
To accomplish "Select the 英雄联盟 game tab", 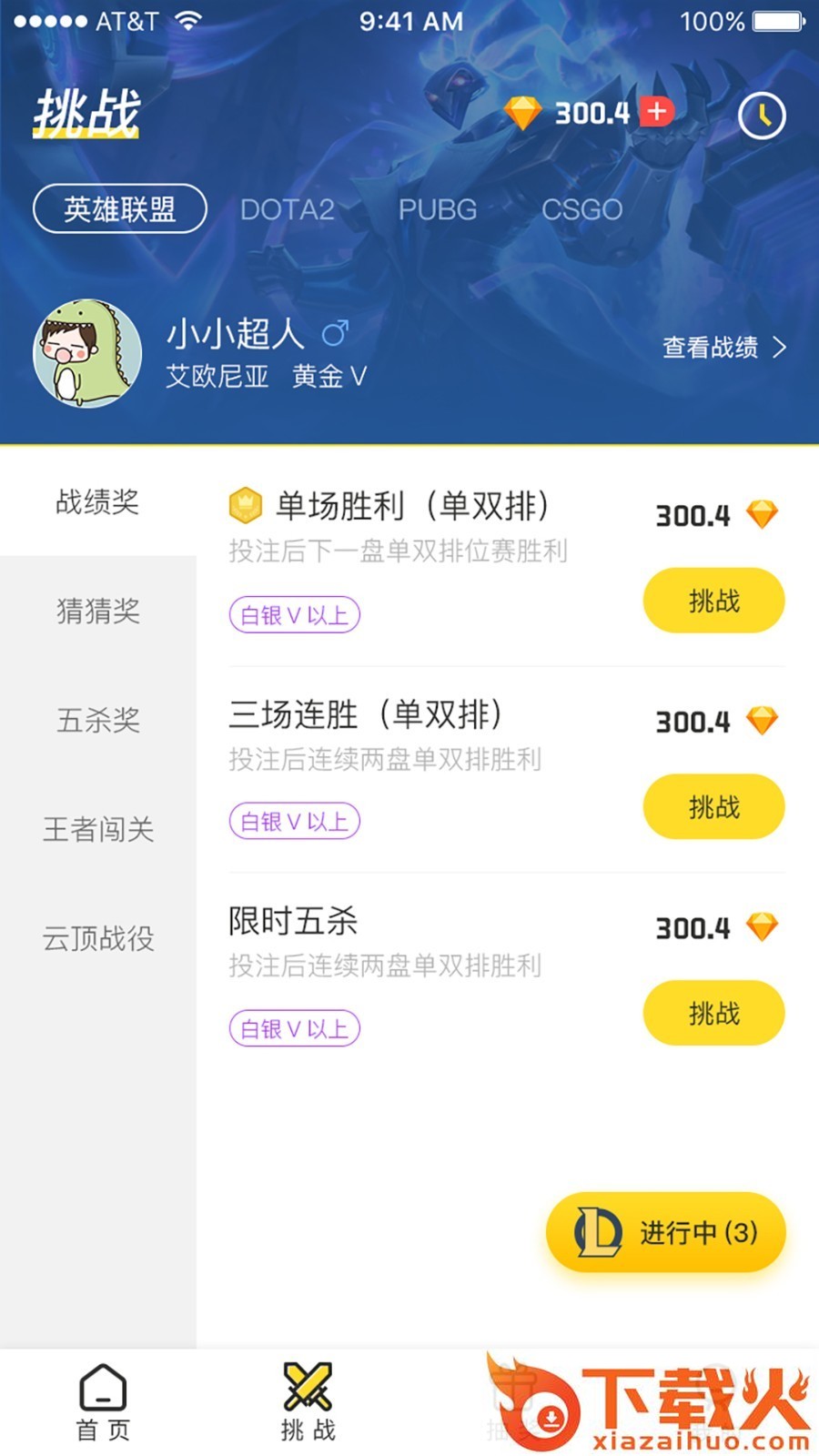I will pos(120,209).
